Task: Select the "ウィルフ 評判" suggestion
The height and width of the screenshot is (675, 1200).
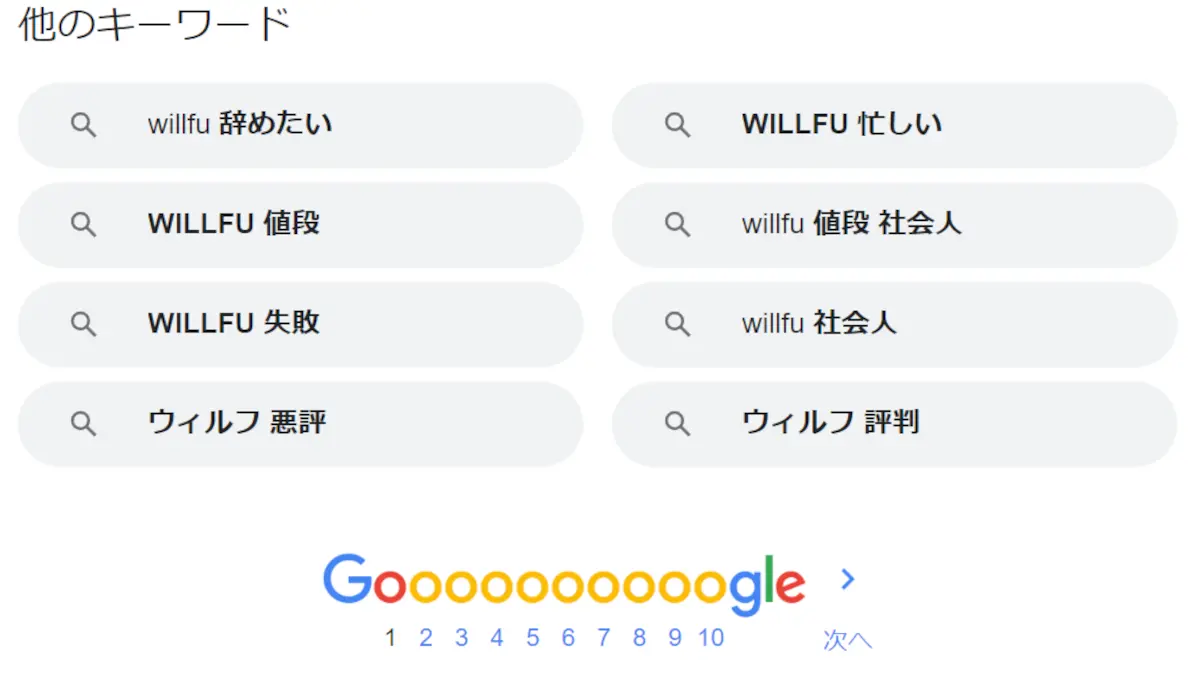Action: pyautogui.click(x=894, y=423)
